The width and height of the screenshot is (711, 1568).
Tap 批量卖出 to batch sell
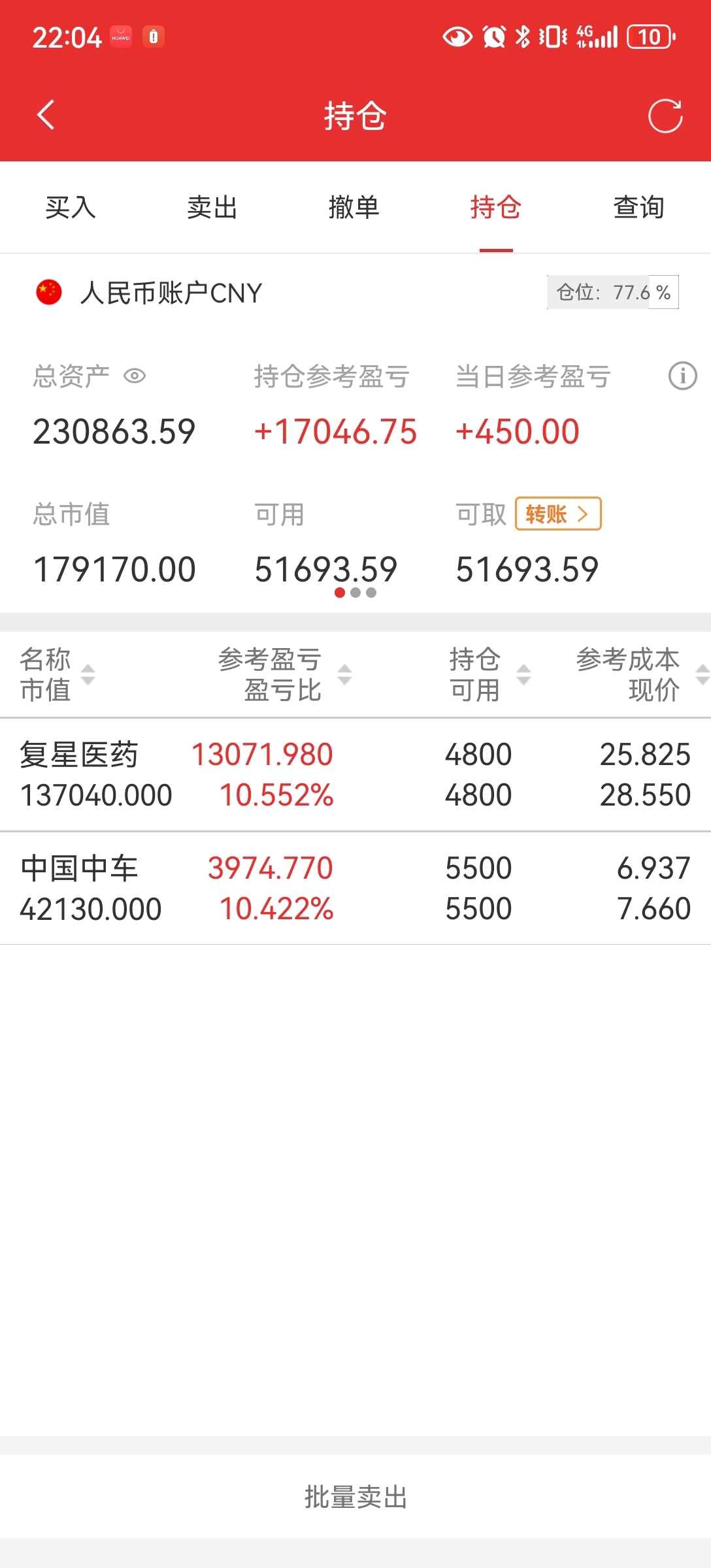[355, 1497]
